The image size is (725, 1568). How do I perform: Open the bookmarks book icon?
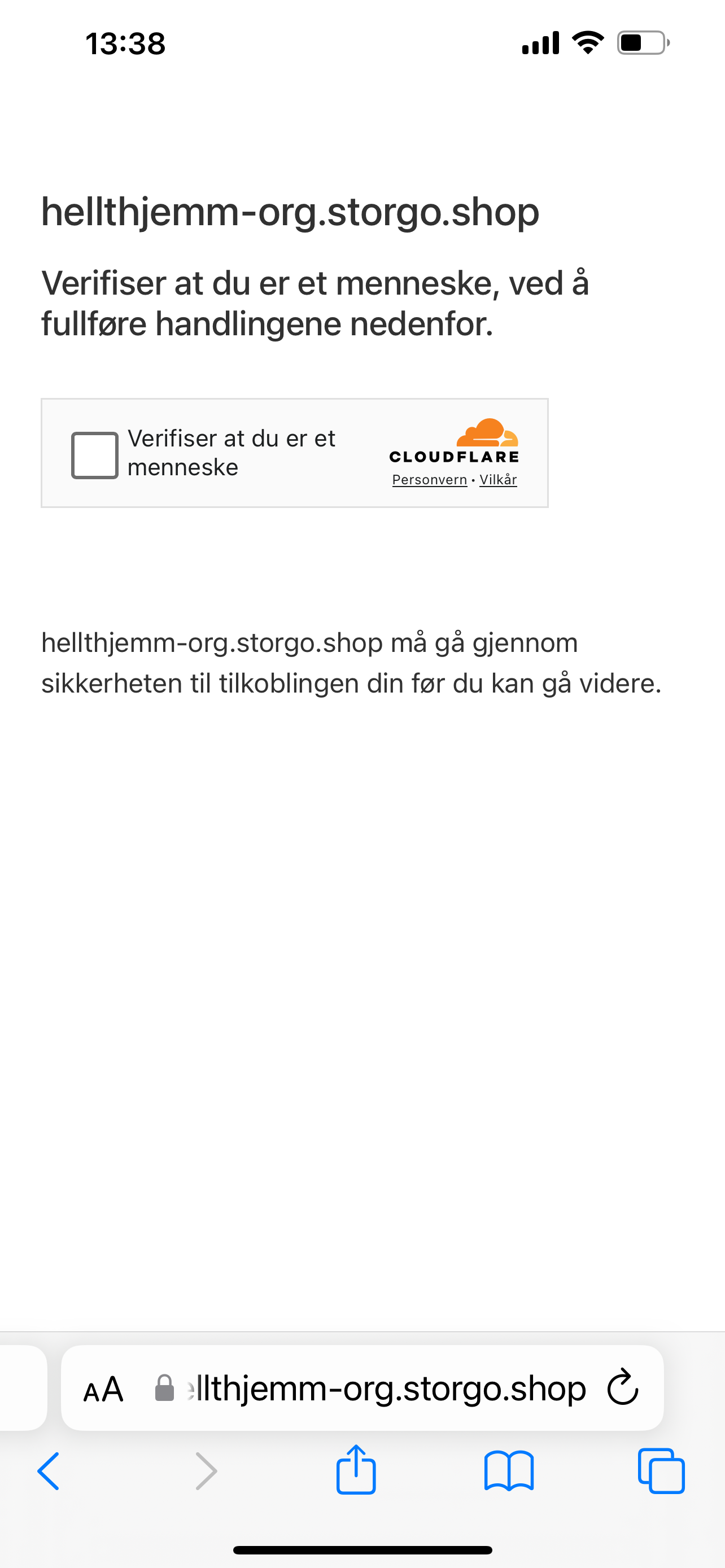click(509, 1471)
